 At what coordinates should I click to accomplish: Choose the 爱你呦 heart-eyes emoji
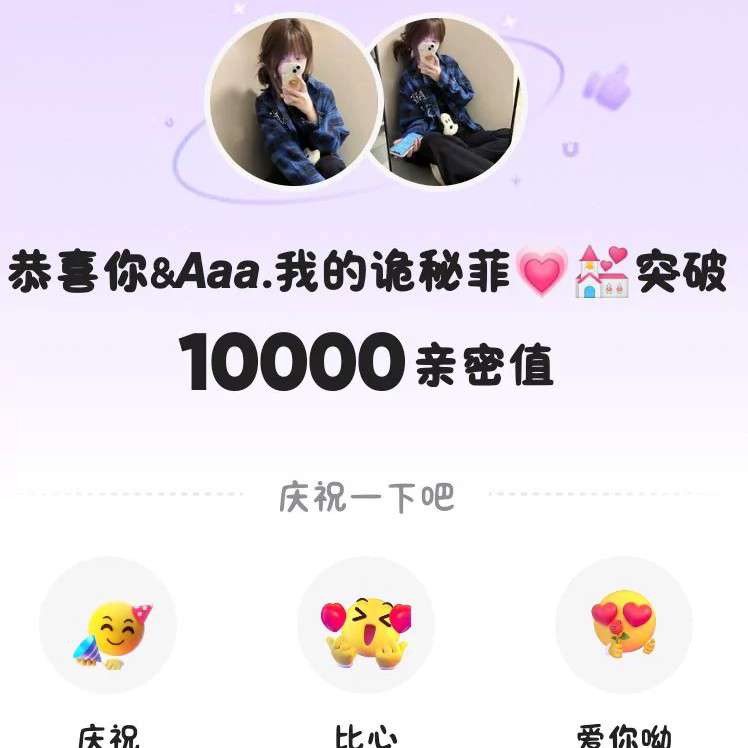pos(624,626)
